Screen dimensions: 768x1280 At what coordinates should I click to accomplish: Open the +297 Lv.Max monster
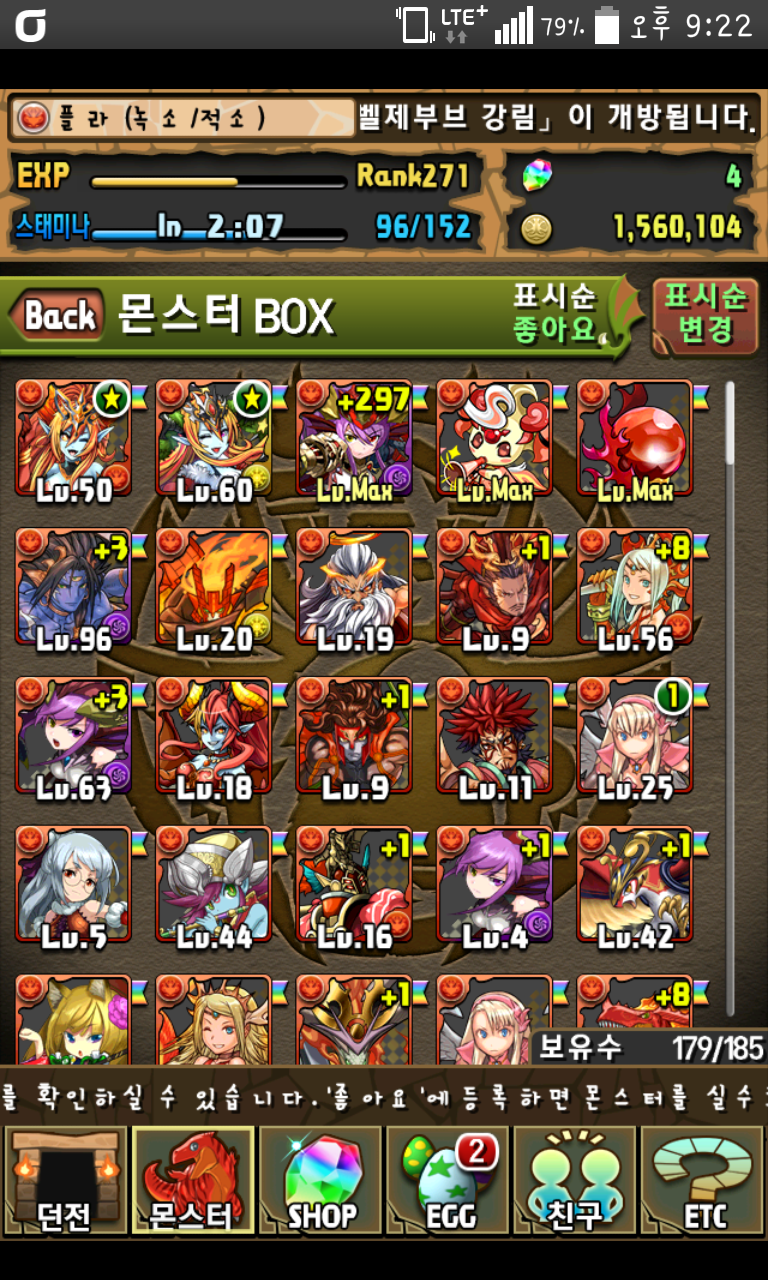coord(354,440)
